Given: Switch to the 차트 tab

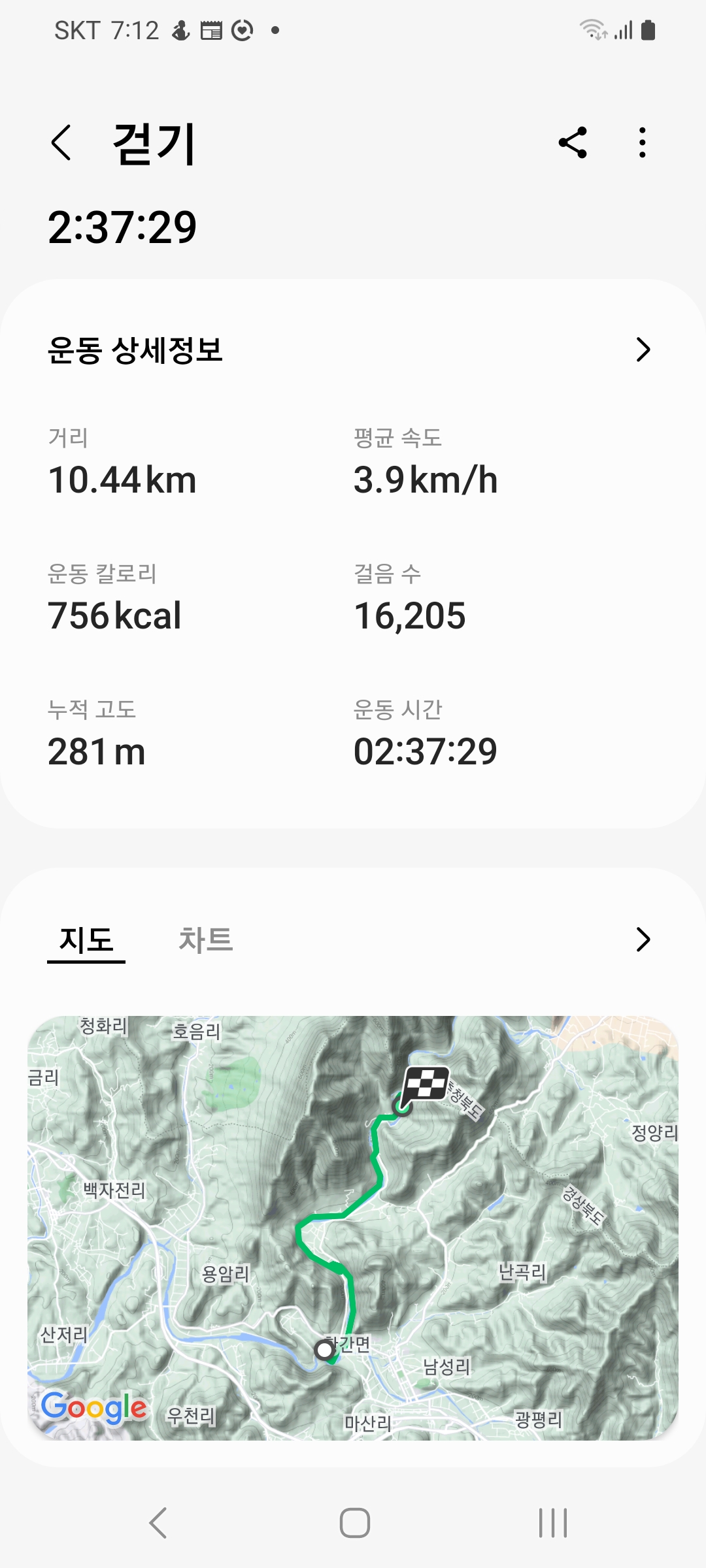Looking at the screenshot, I should (206, 940).
